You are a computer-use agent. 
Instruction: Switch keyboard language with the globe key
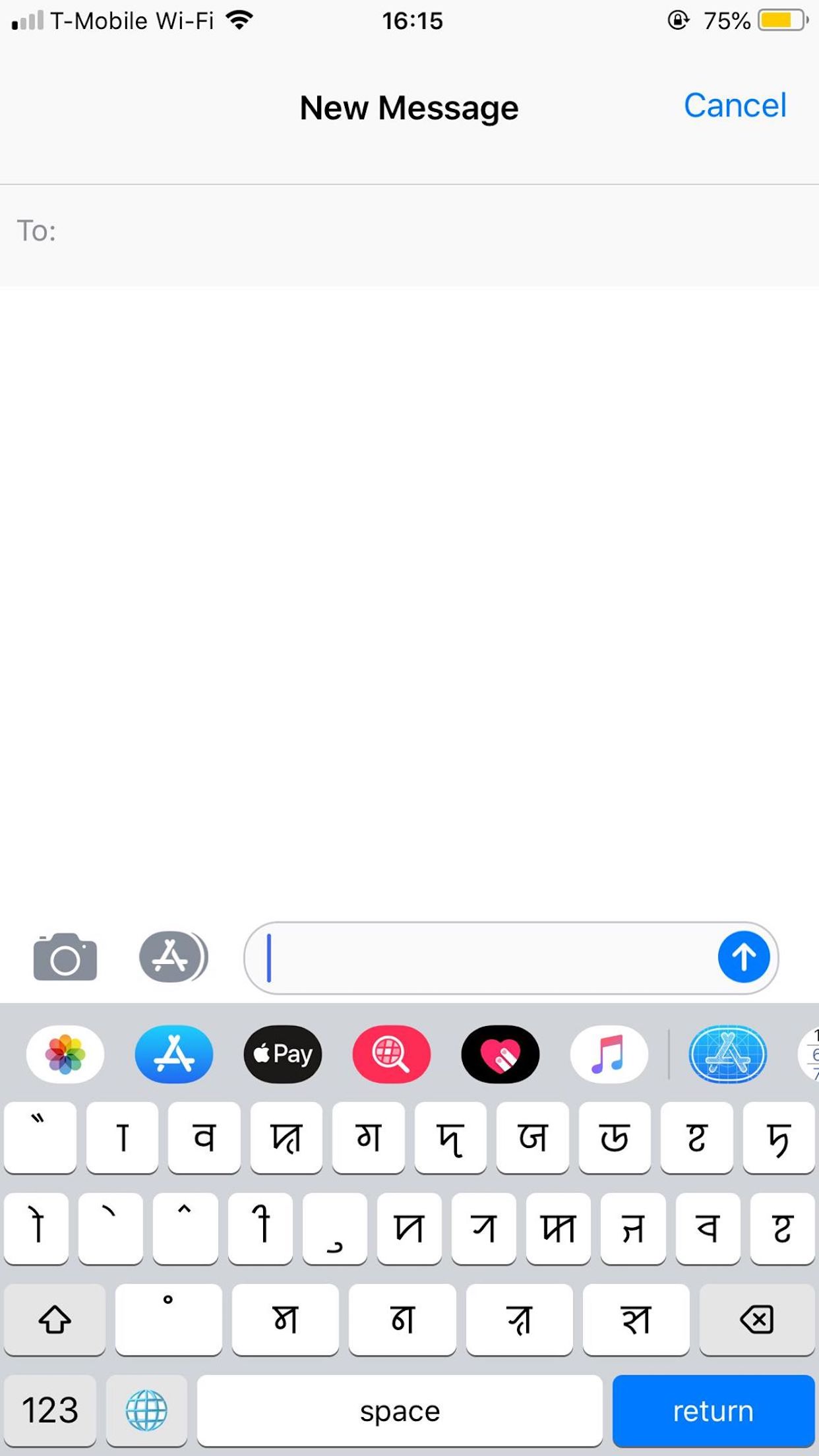(x=146, y=1410)
